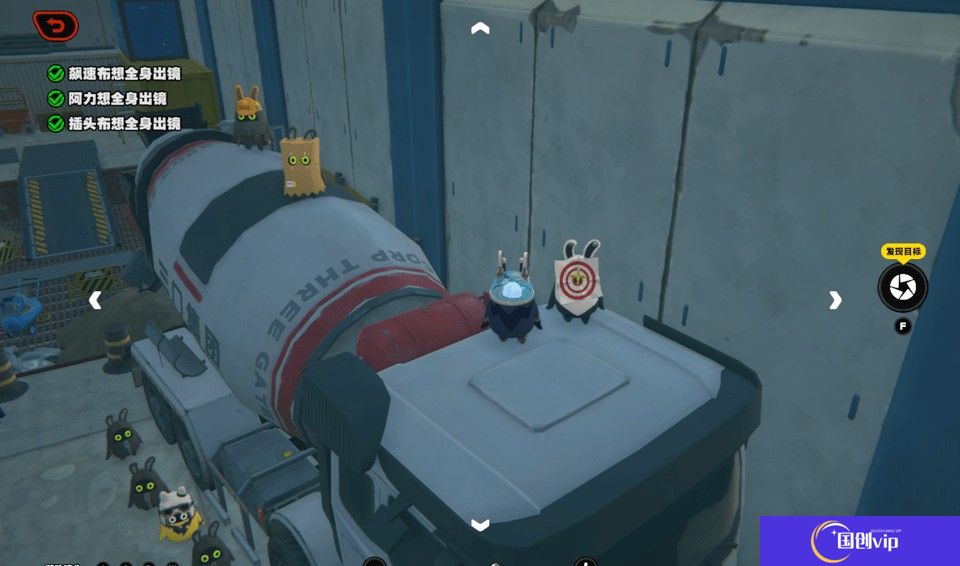Image resolution: width=960 pixels, height=566 pixels.
Task: Pan camera view downward with bottom chevron
Action: tap(480, 524)
